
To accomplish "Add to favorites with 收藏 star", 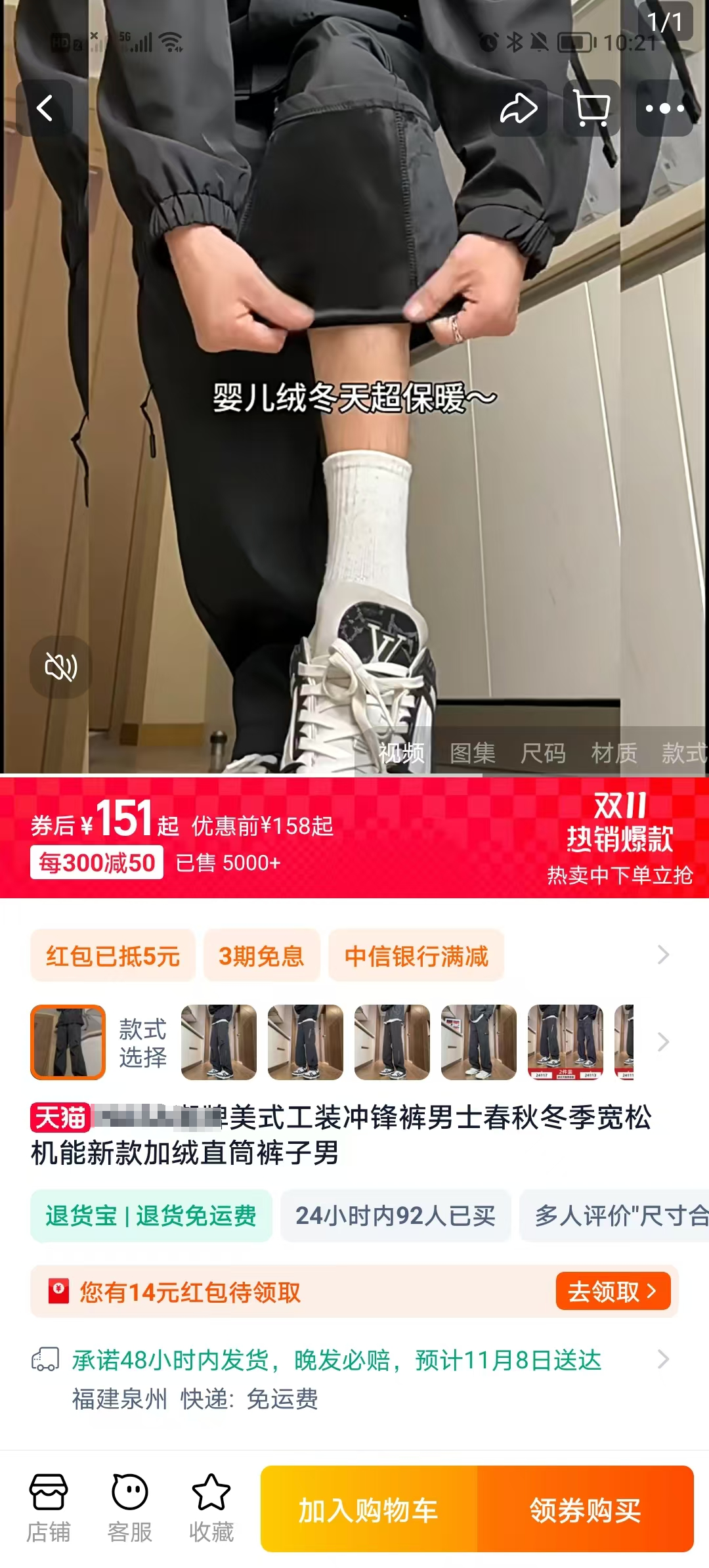I will (x=211, y=1508).
